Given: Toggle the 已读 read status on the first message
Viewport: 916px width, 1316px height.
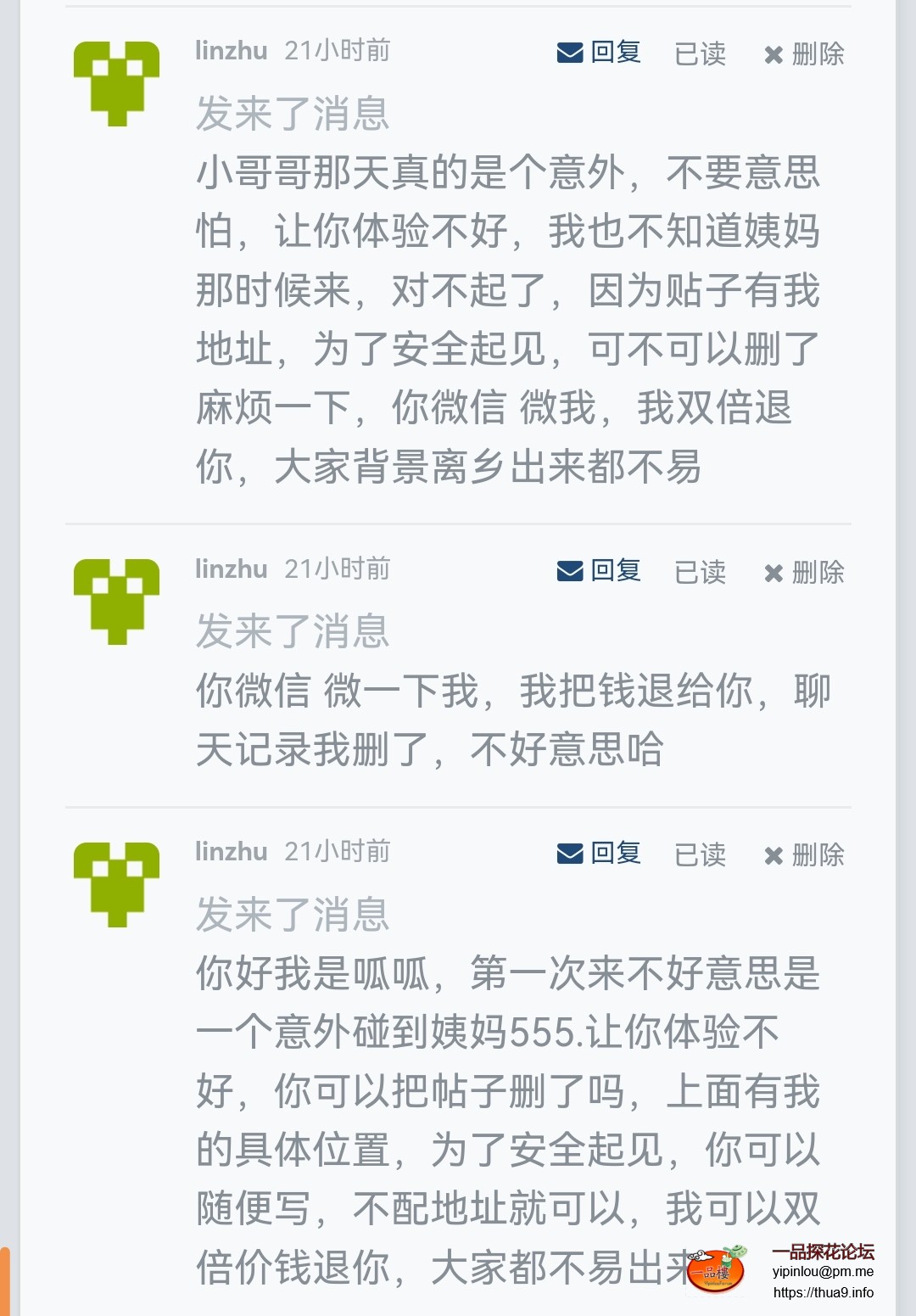Looking at the screenshot, I should (700, 53).
